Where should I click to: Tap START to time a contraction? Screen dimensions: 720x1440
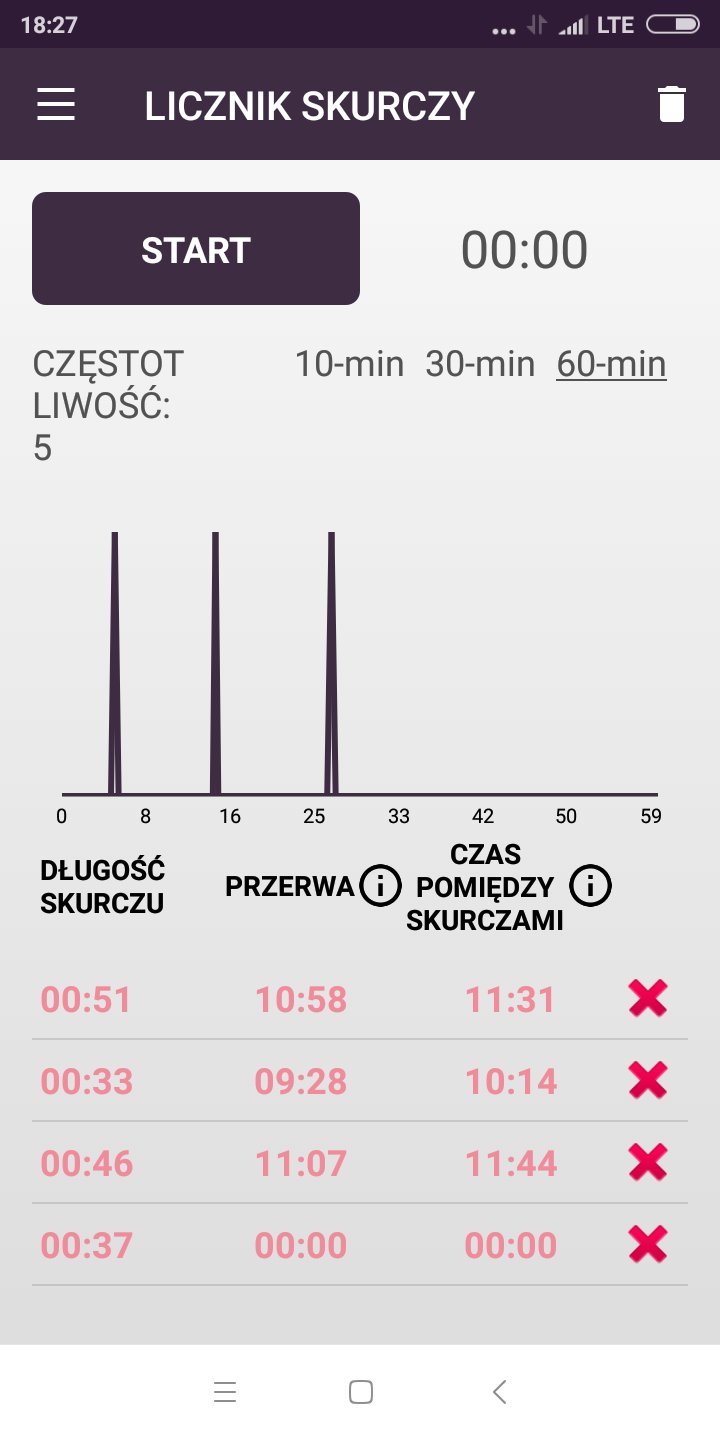pyautogui.click(x=196, y=249)
